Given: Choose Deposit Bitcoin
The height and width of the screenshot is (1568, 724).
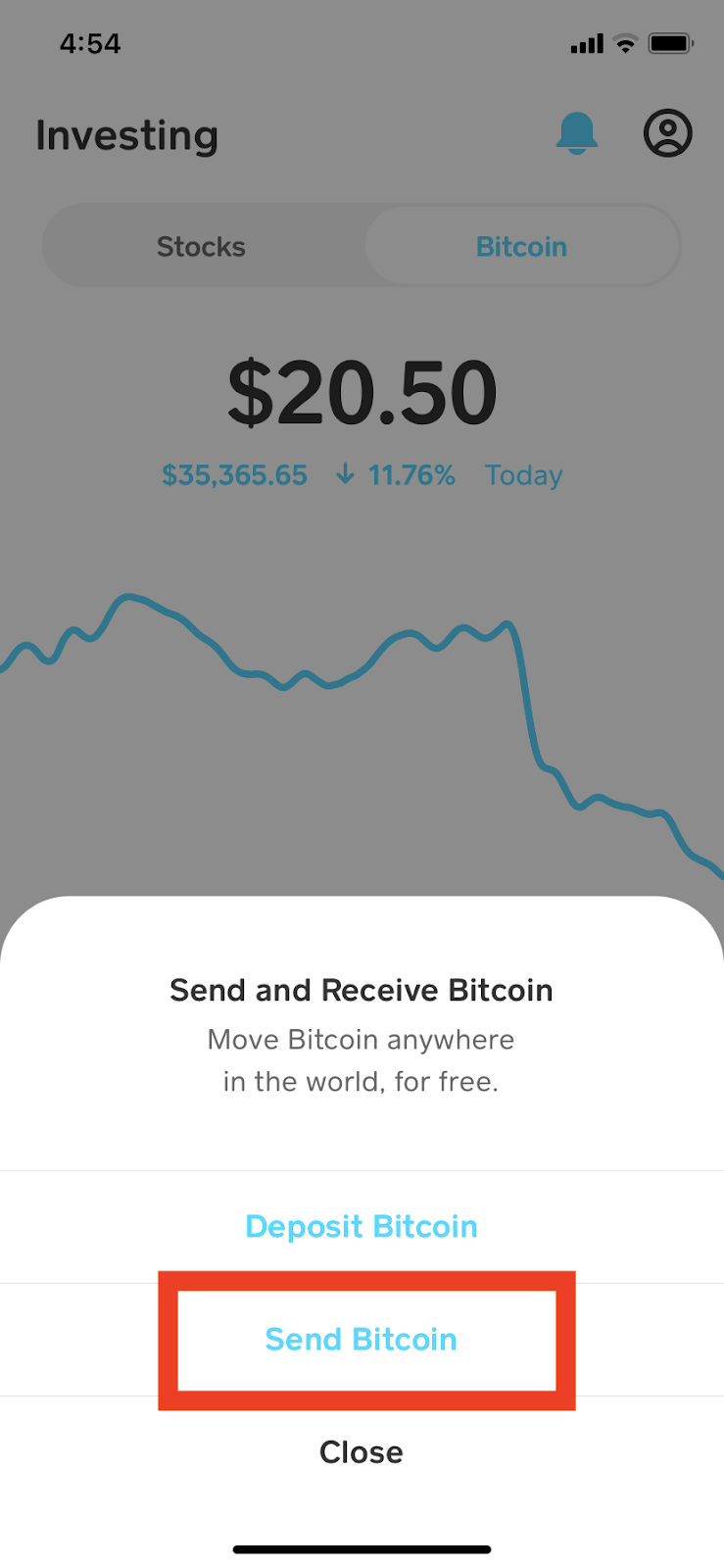Looking at the screenshot, I should [362, 1226].
